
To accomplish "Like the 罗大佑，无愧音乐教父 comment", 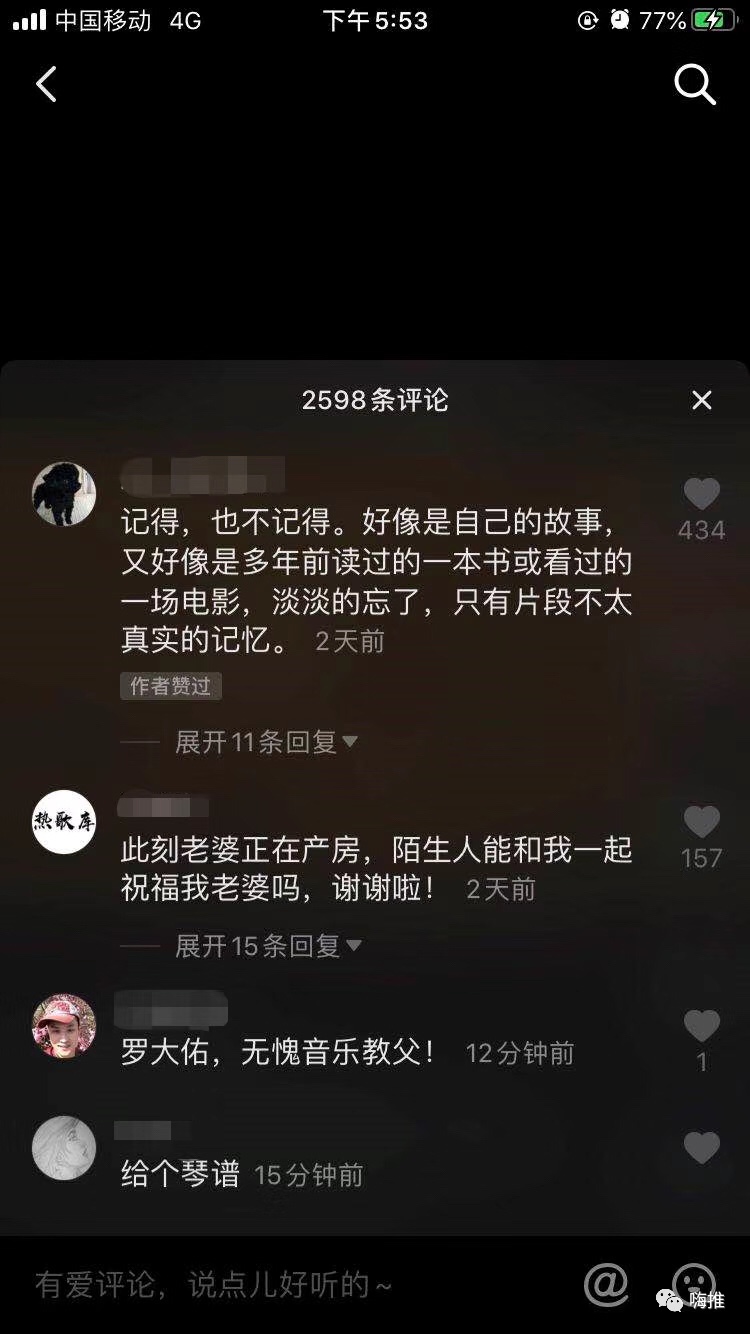I will (x=701, y=1027).
